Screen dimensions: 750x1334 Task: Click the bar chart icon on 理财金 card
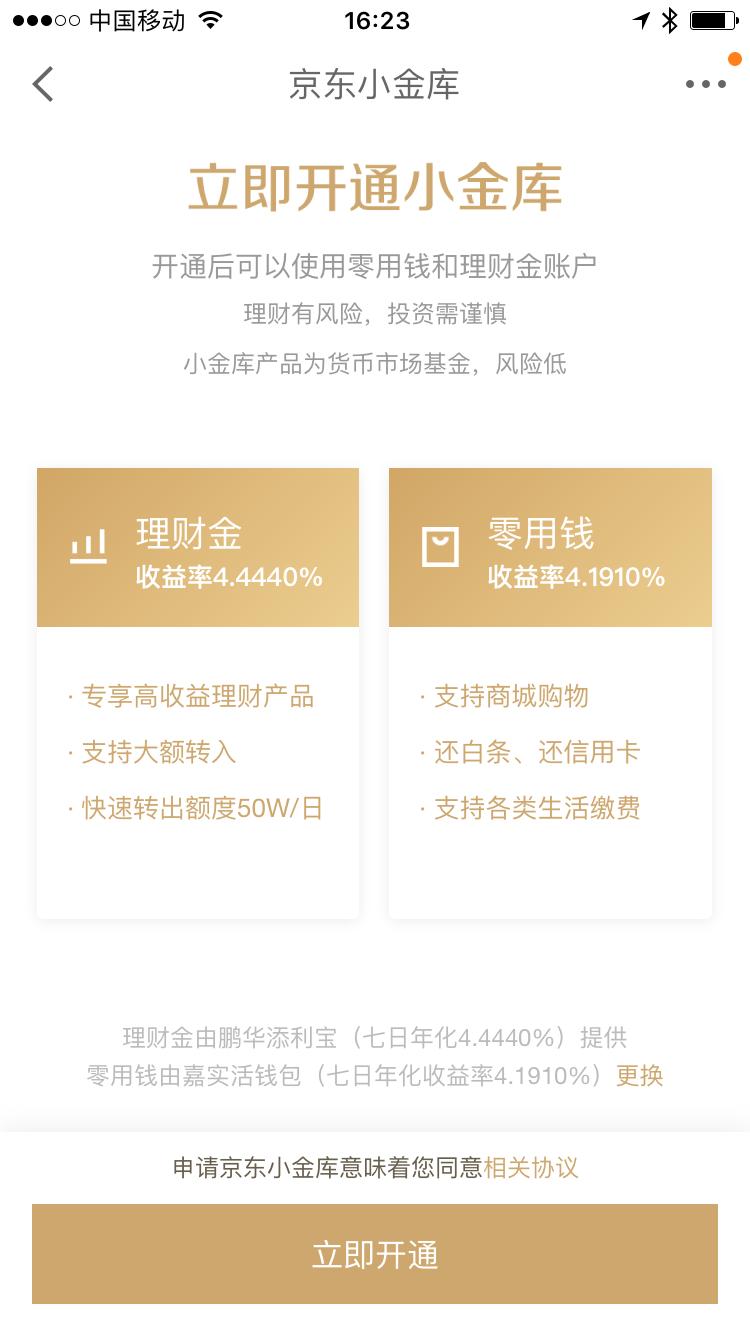[88, 546]
